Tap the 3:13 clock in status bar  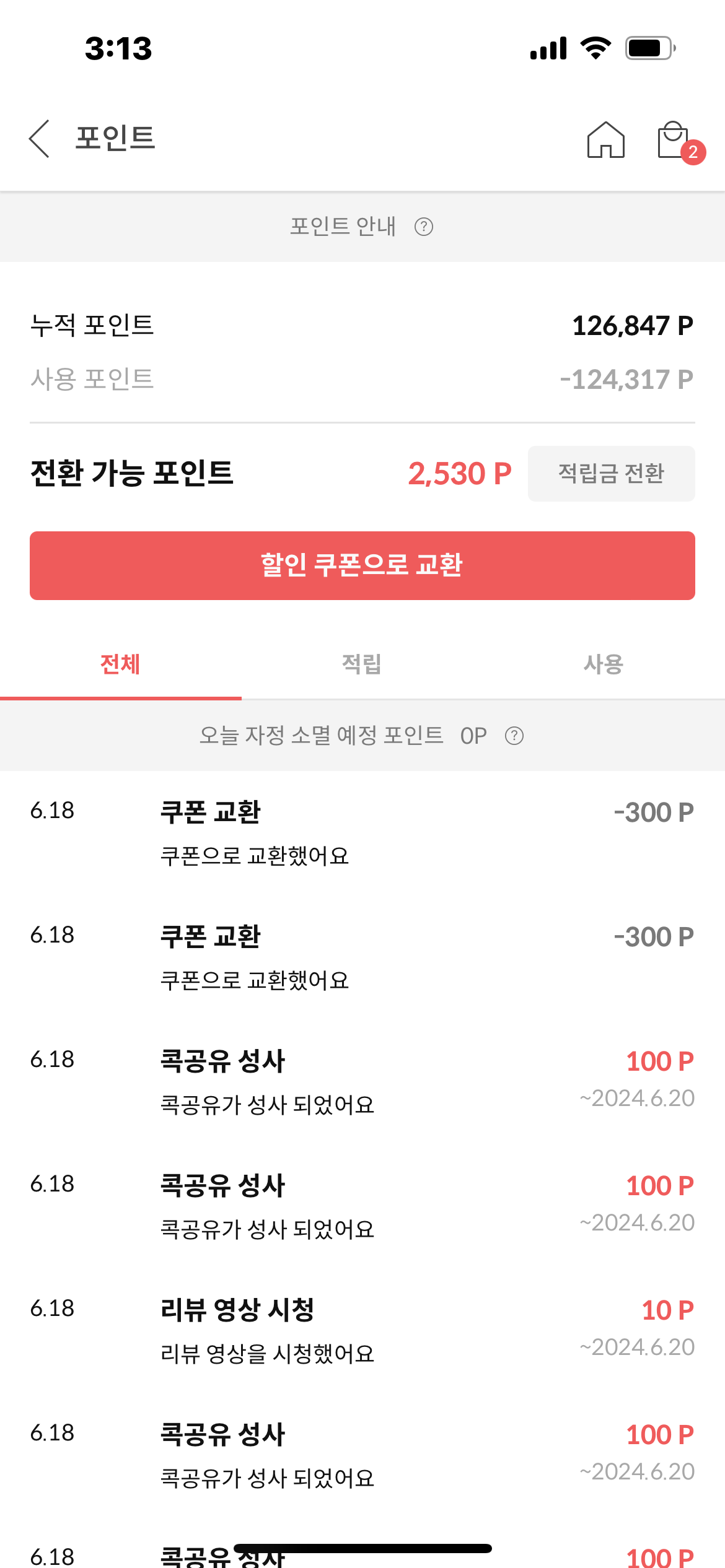tap(119, 48)
